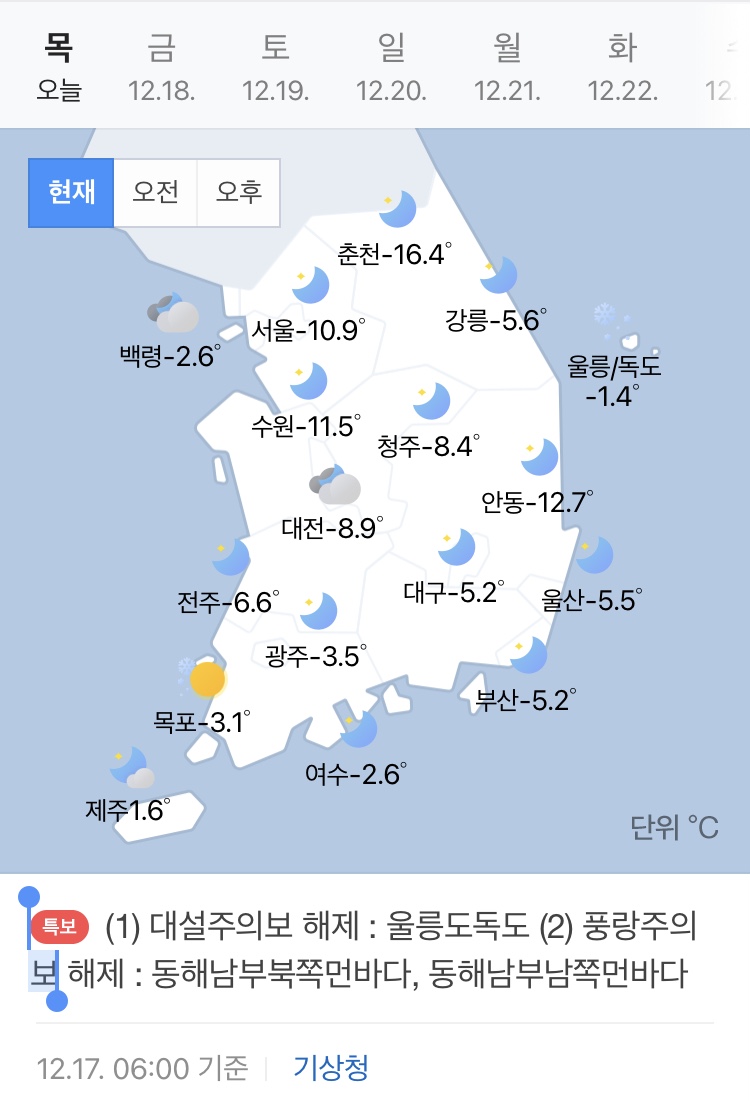Open the 특보 weather alert notice
Screen dimensions: 750x1101
click(363, 949)
